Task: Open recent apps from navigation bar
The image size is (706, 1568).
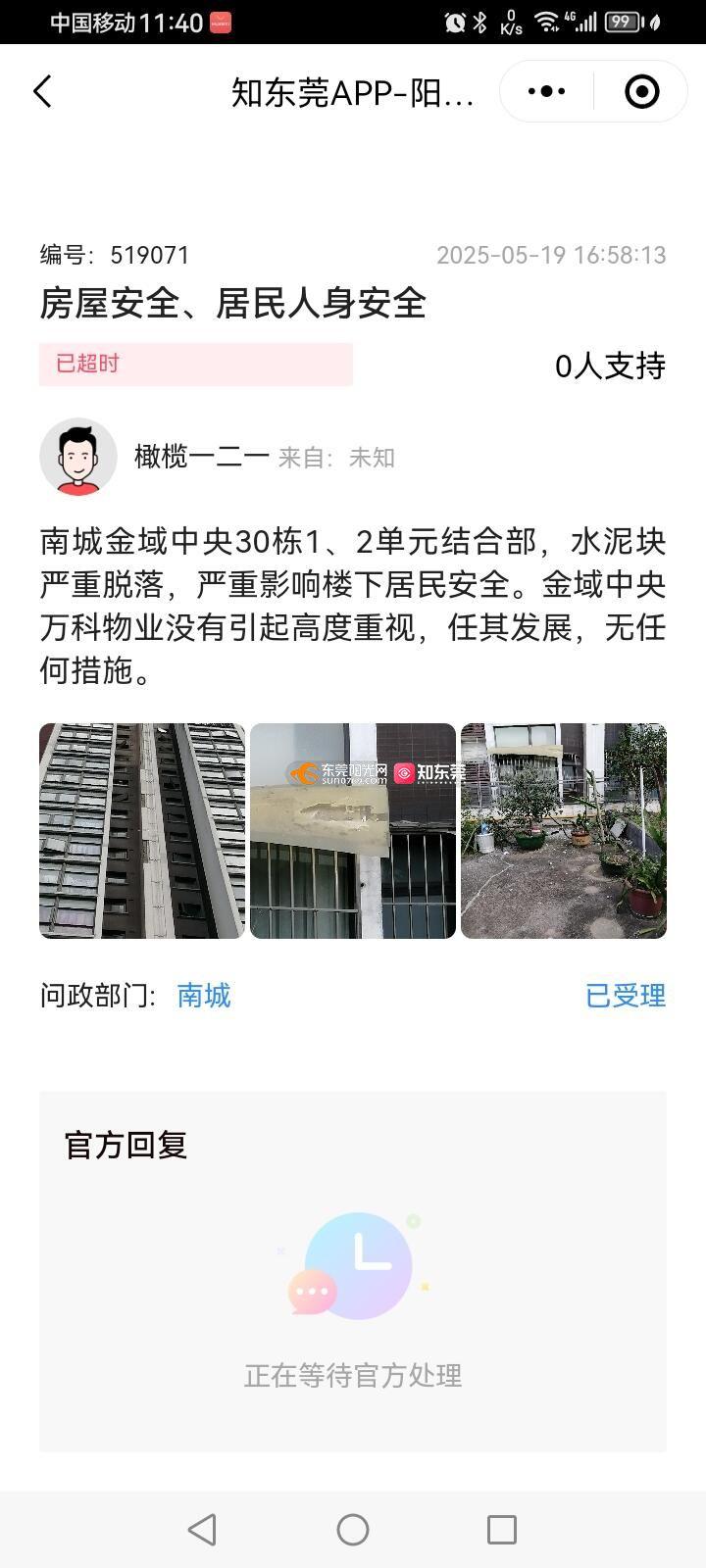Action: tap(502, 1530)
